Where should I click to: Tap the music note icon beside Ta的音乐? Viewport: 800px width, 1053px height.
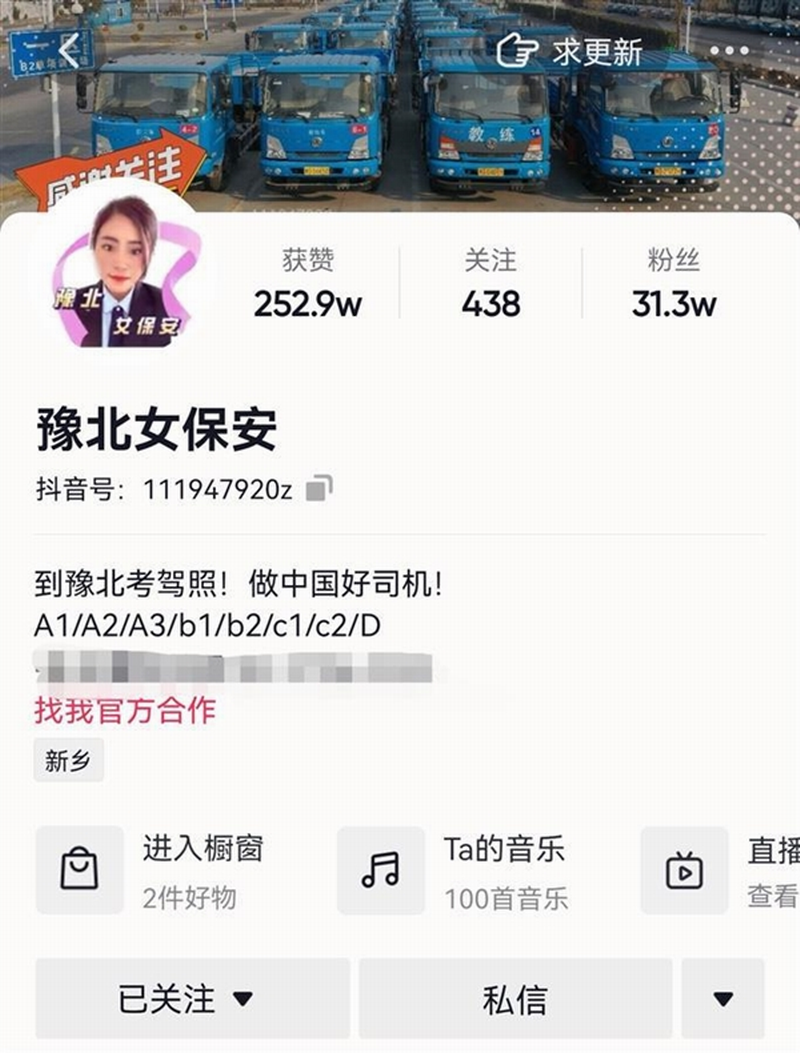point(383,869)
